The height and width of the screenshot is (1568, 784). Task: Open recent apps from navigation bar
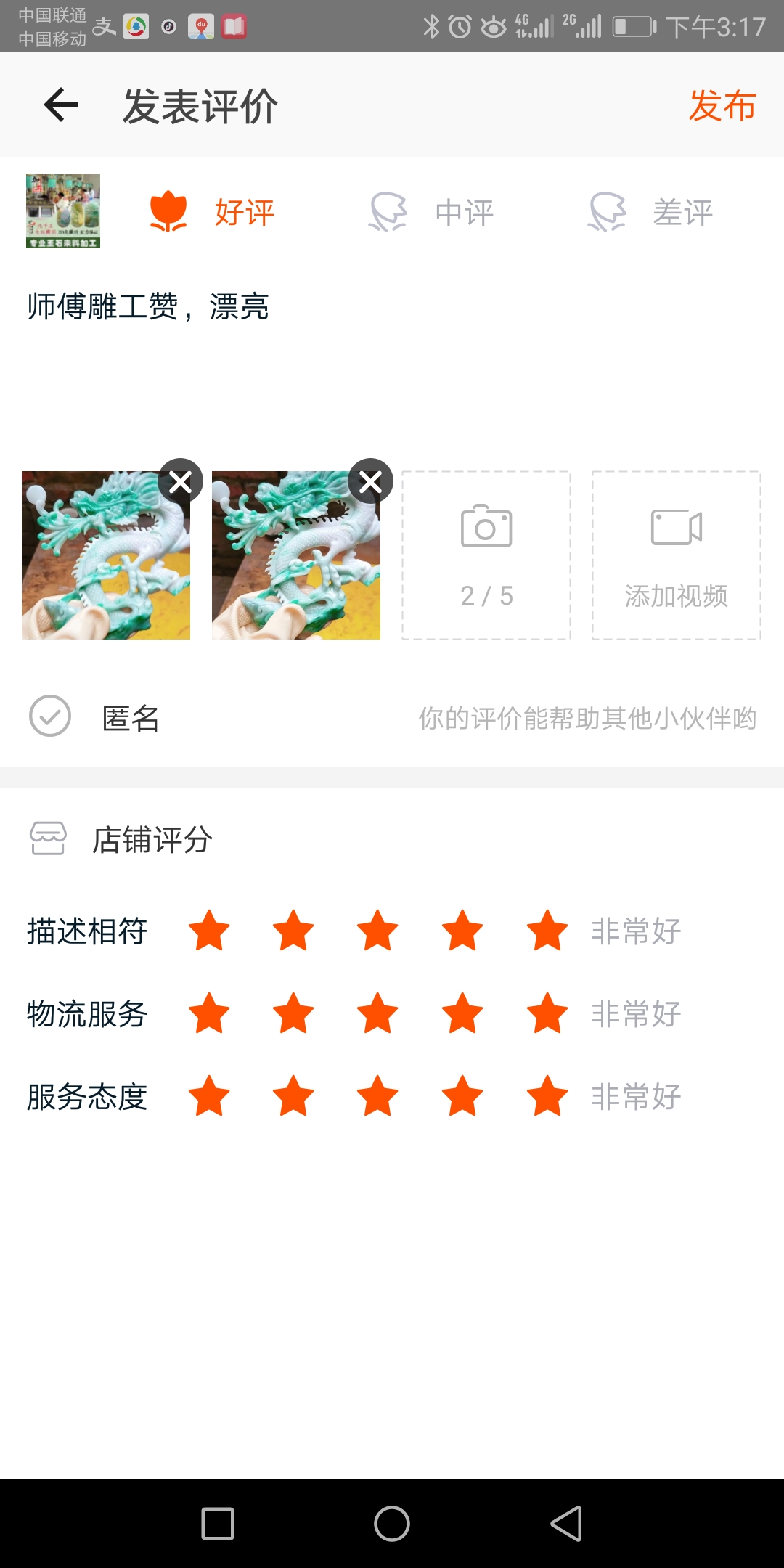tap(218, 1523)
